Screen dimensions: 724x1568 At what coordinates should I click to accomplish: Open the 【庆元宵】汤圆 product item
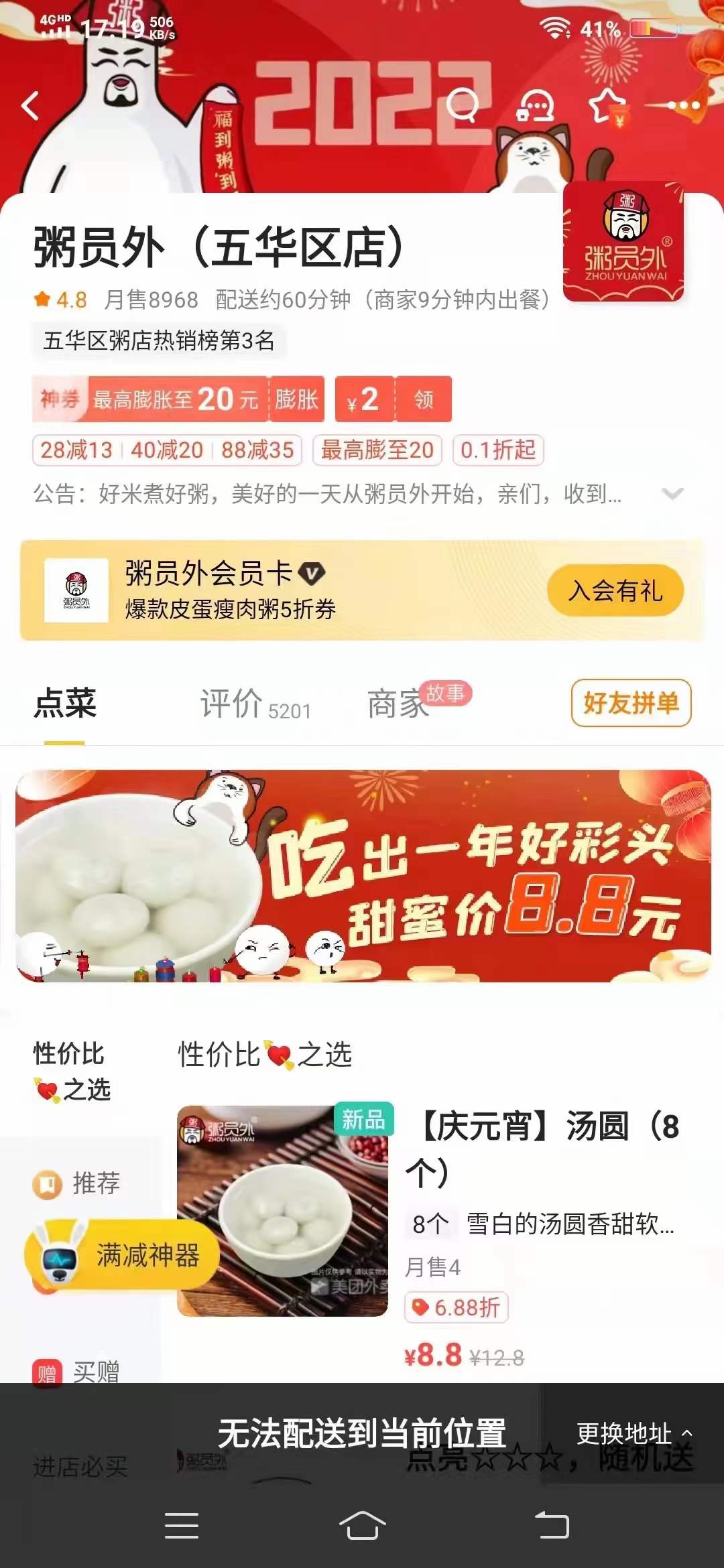coord(544,1147)
